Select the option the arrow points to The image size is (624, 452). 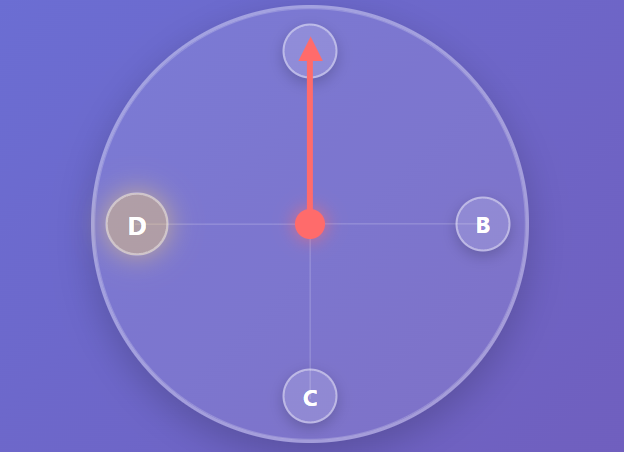click(310, 50)
